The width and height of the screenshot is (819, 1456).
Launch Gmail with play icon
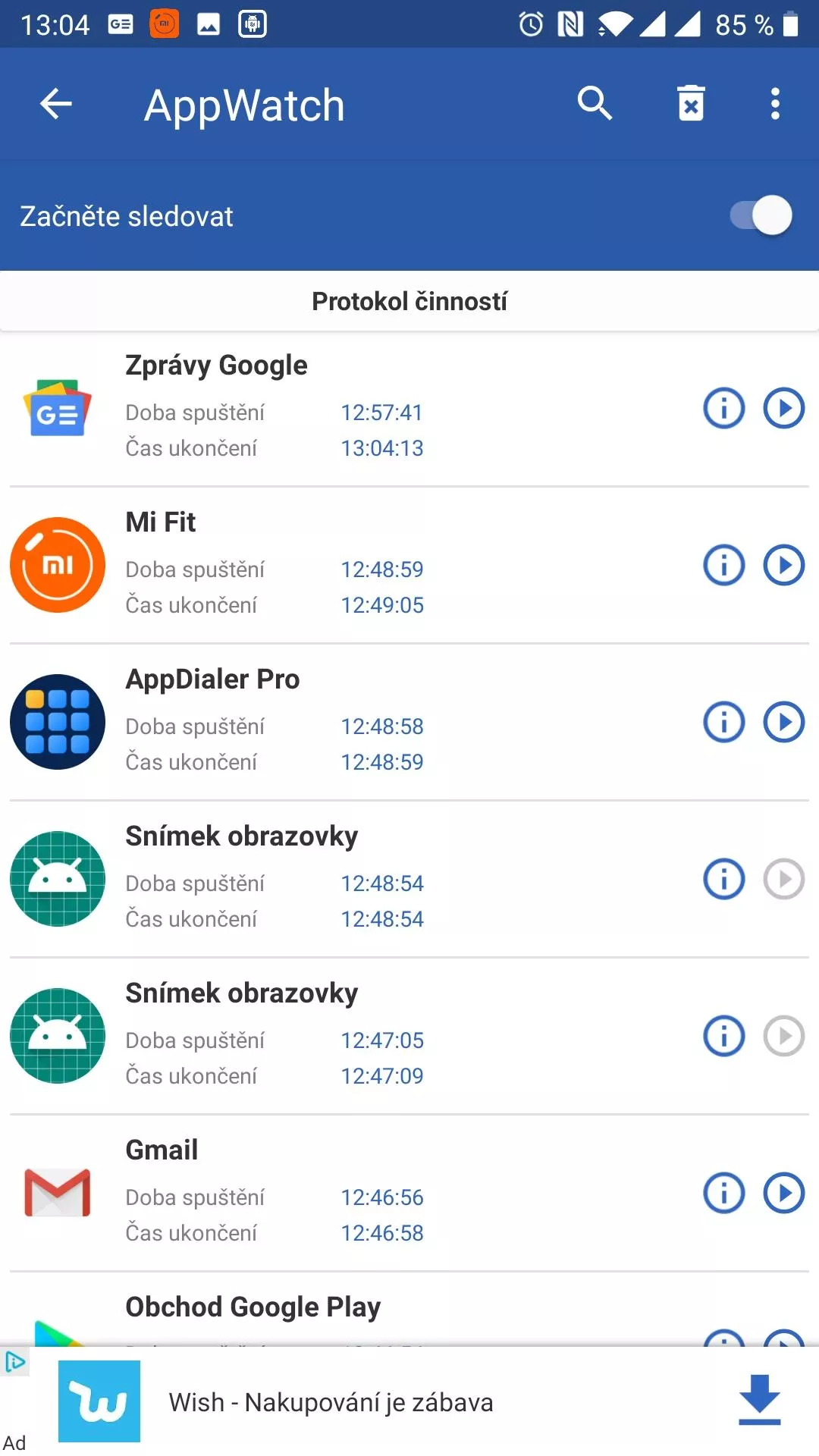(x=783, y=1193)
